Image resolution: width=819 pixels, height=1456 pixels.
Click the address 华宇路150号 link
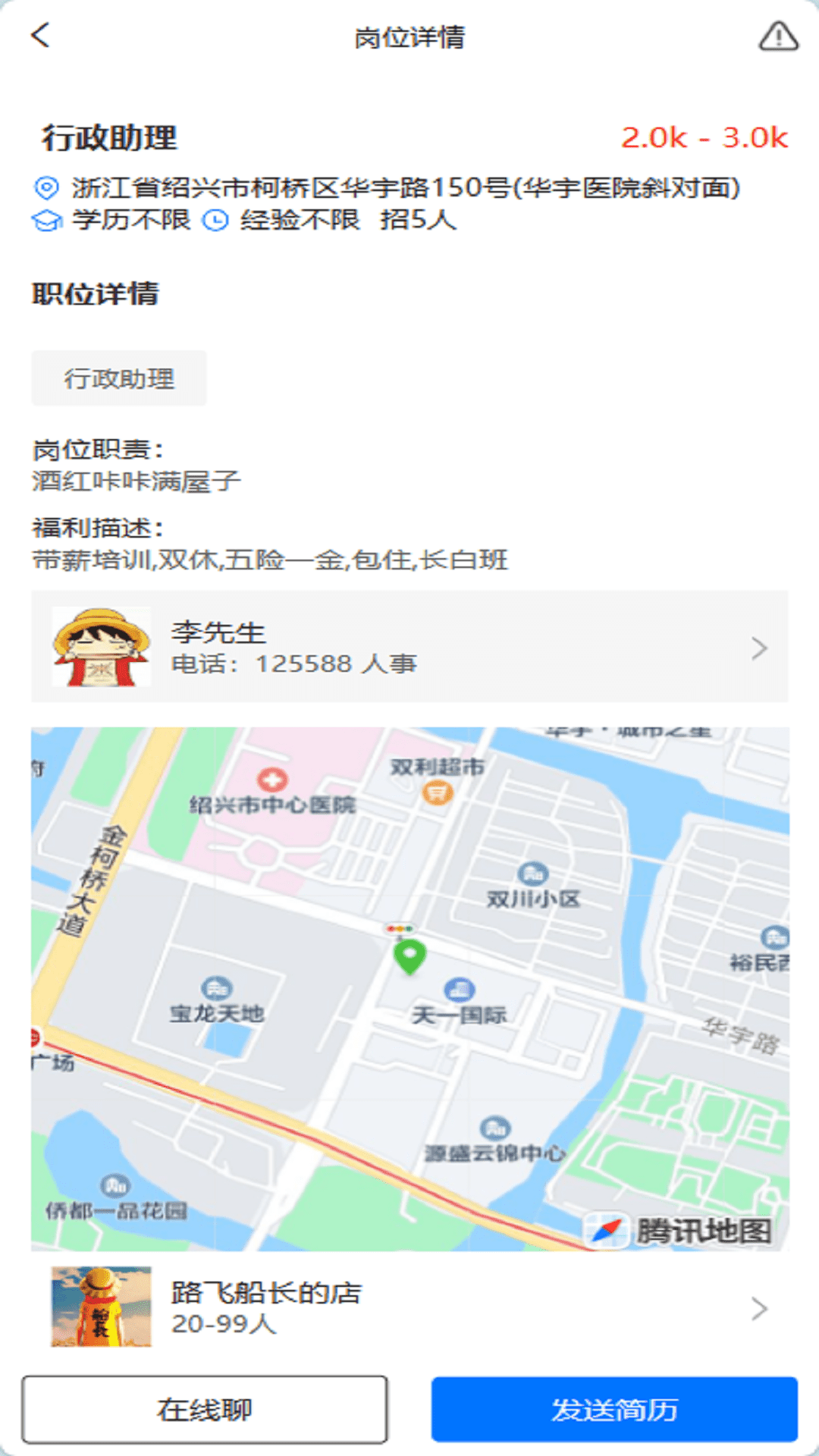[406, 187]
